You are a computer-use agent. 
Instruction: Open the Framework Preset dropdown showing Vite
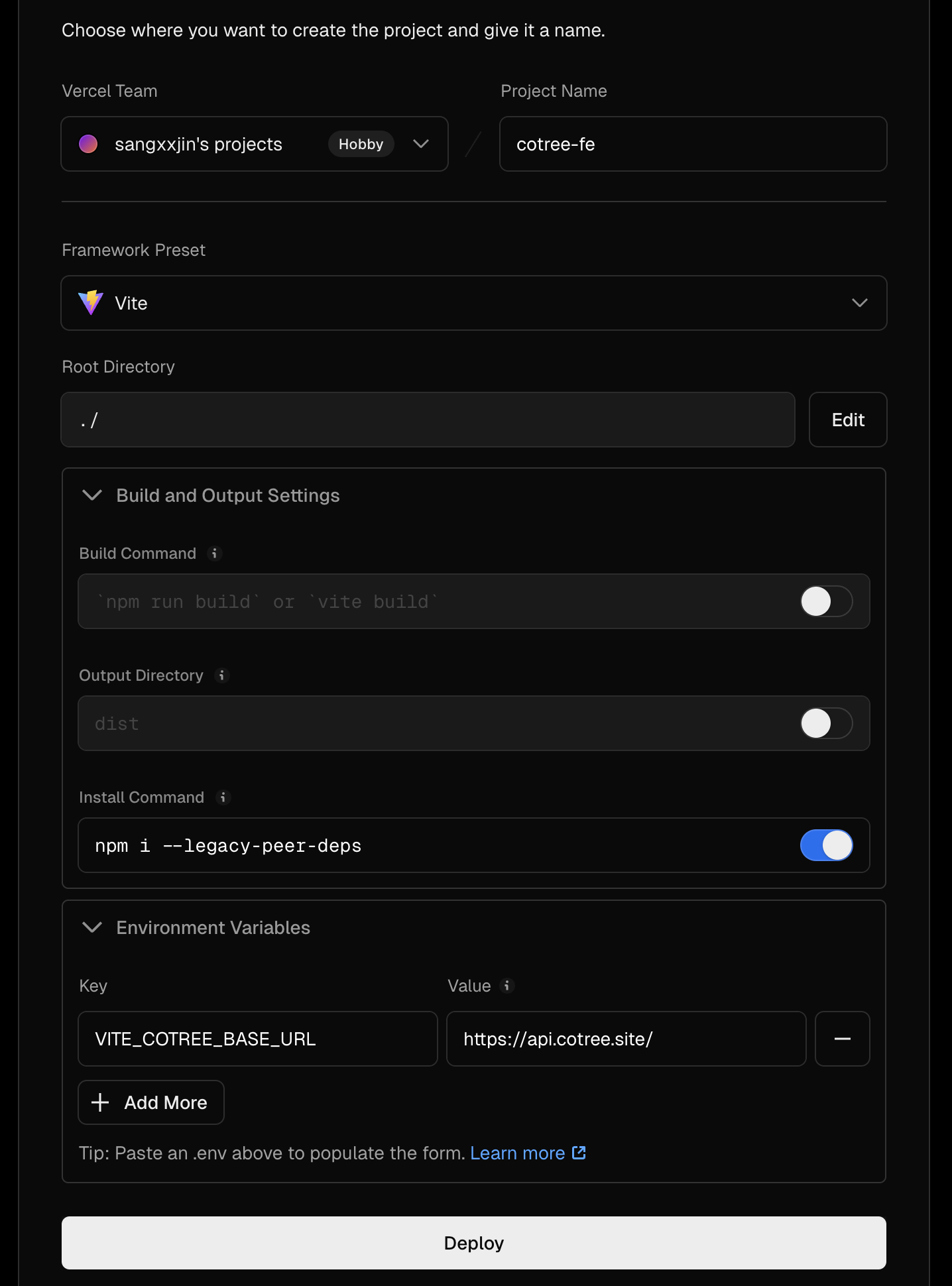point(473,303)
